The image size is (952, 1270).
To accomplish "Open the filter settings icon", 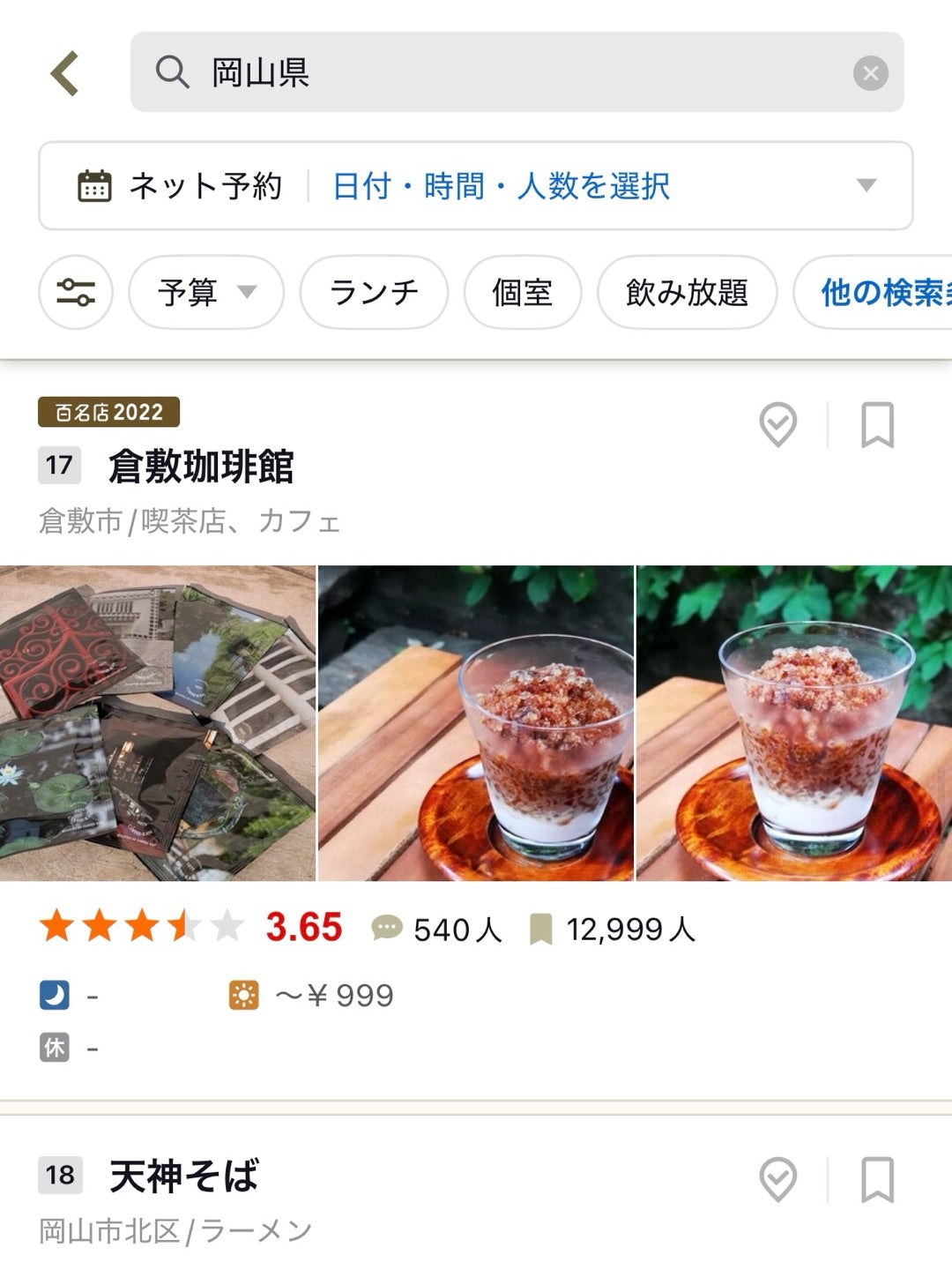I will [76, 292].
